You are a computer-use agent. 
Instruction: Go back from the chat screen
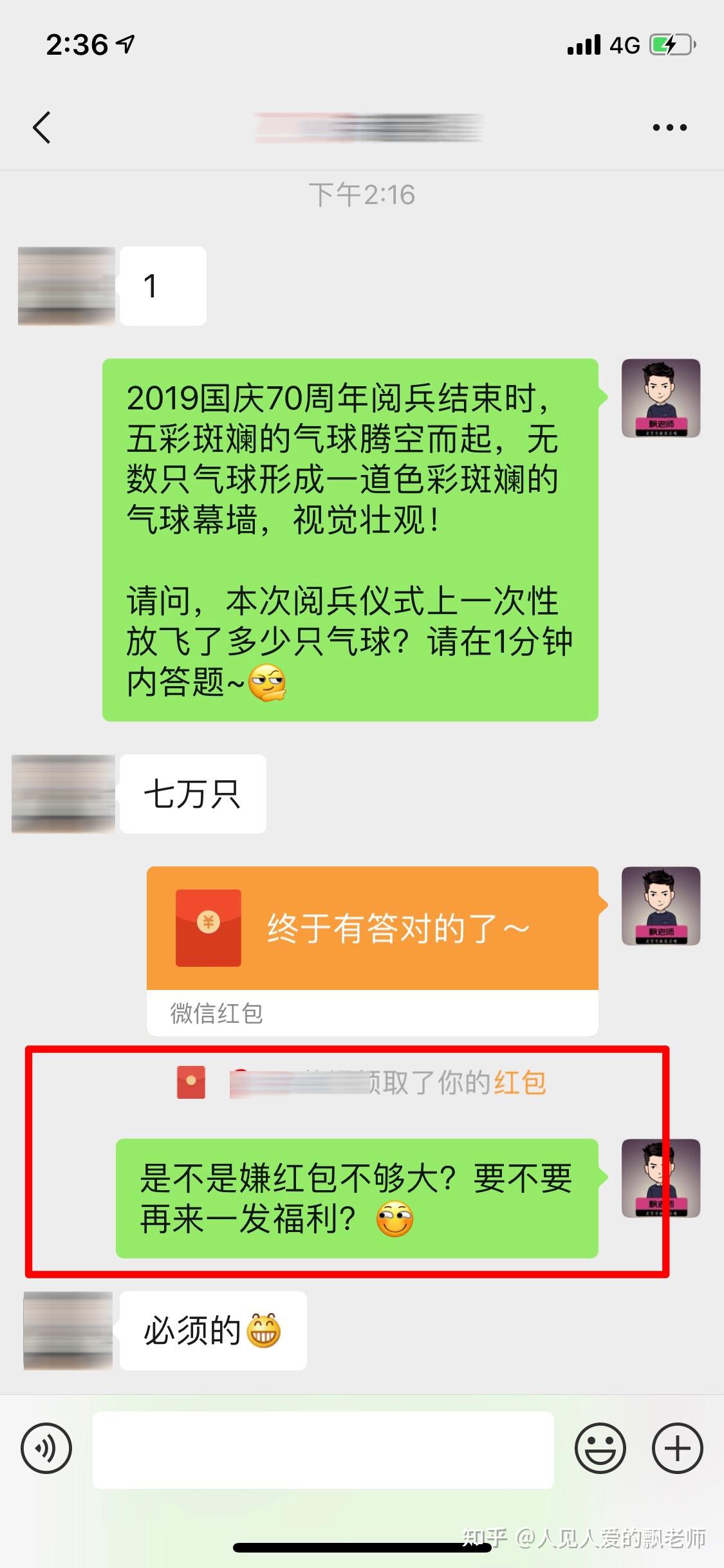pyautogui.click(x=42, y=127)
